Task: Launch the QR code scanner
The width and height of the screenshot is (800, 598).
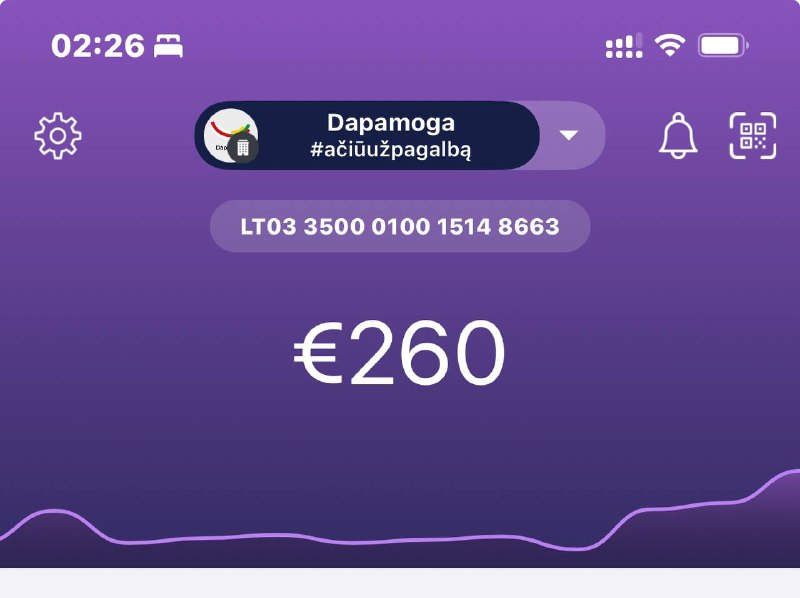Action: pos(753,136)
